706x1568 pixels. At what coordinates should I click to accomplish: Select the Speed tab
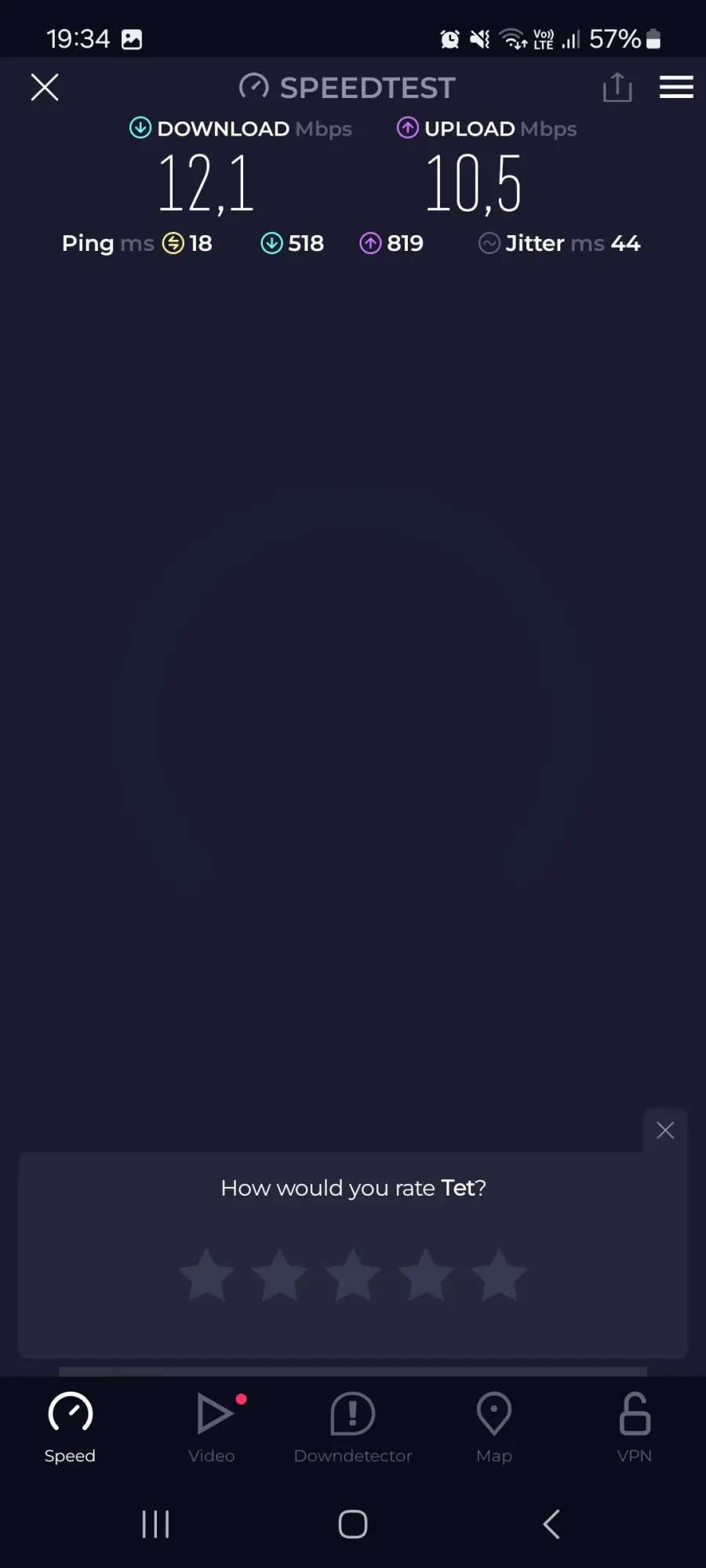pyautogui.click(x=70, y=1428)
